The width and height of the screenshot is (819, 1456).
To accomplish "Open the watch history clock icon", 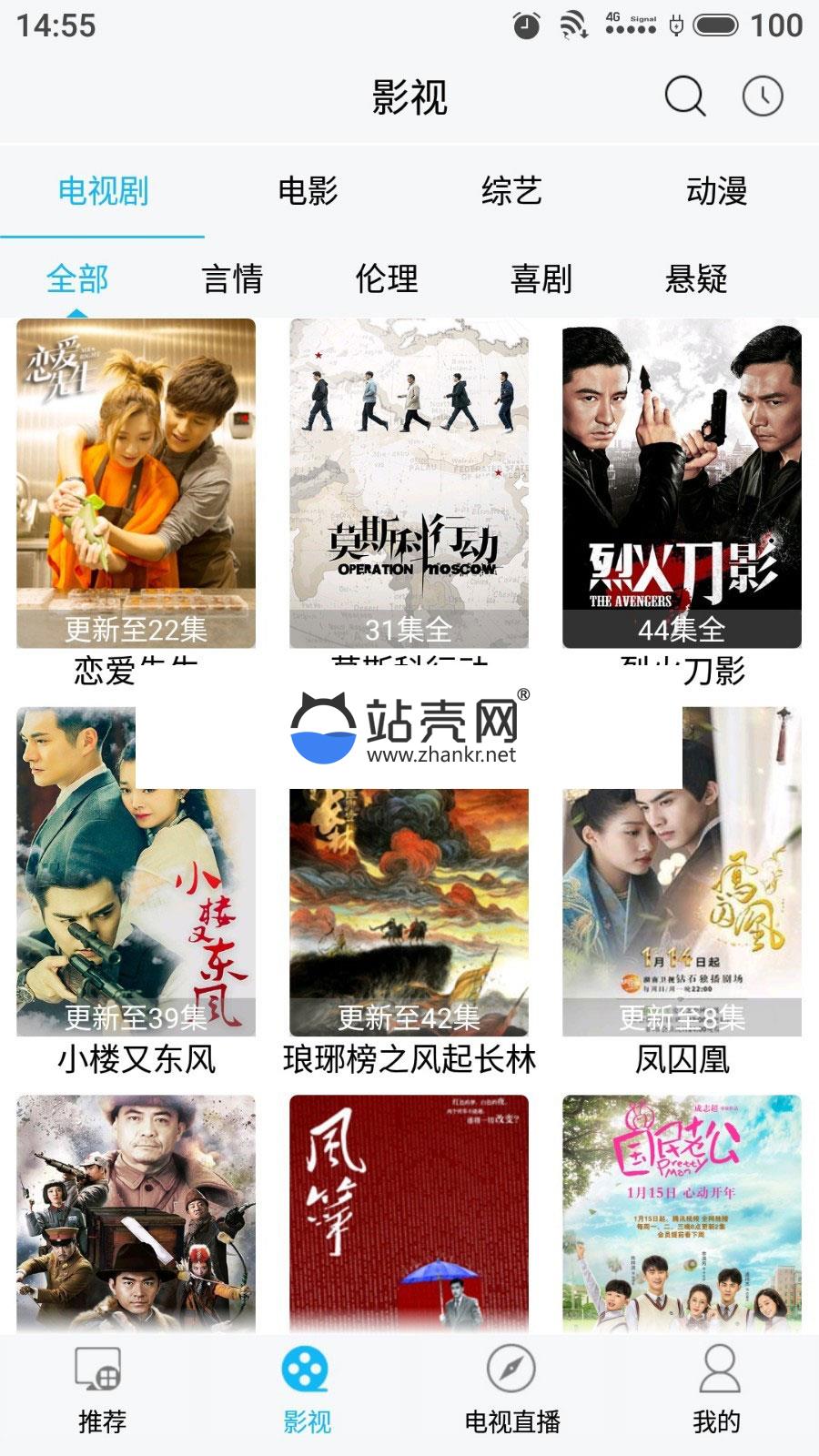I will click(763, 96).
